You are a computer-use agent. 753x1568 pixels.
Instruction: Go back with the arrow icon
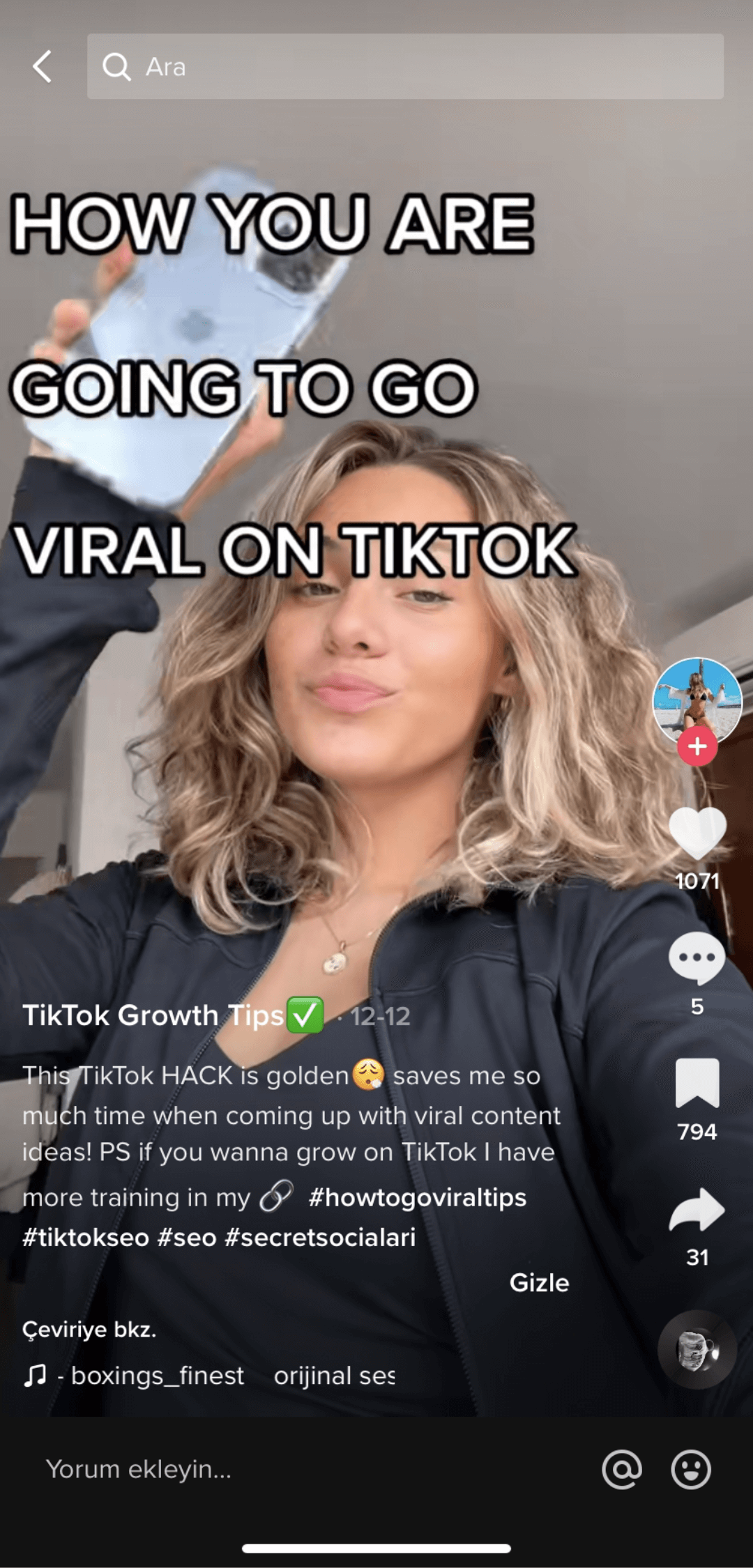click(x=43, y=67)
